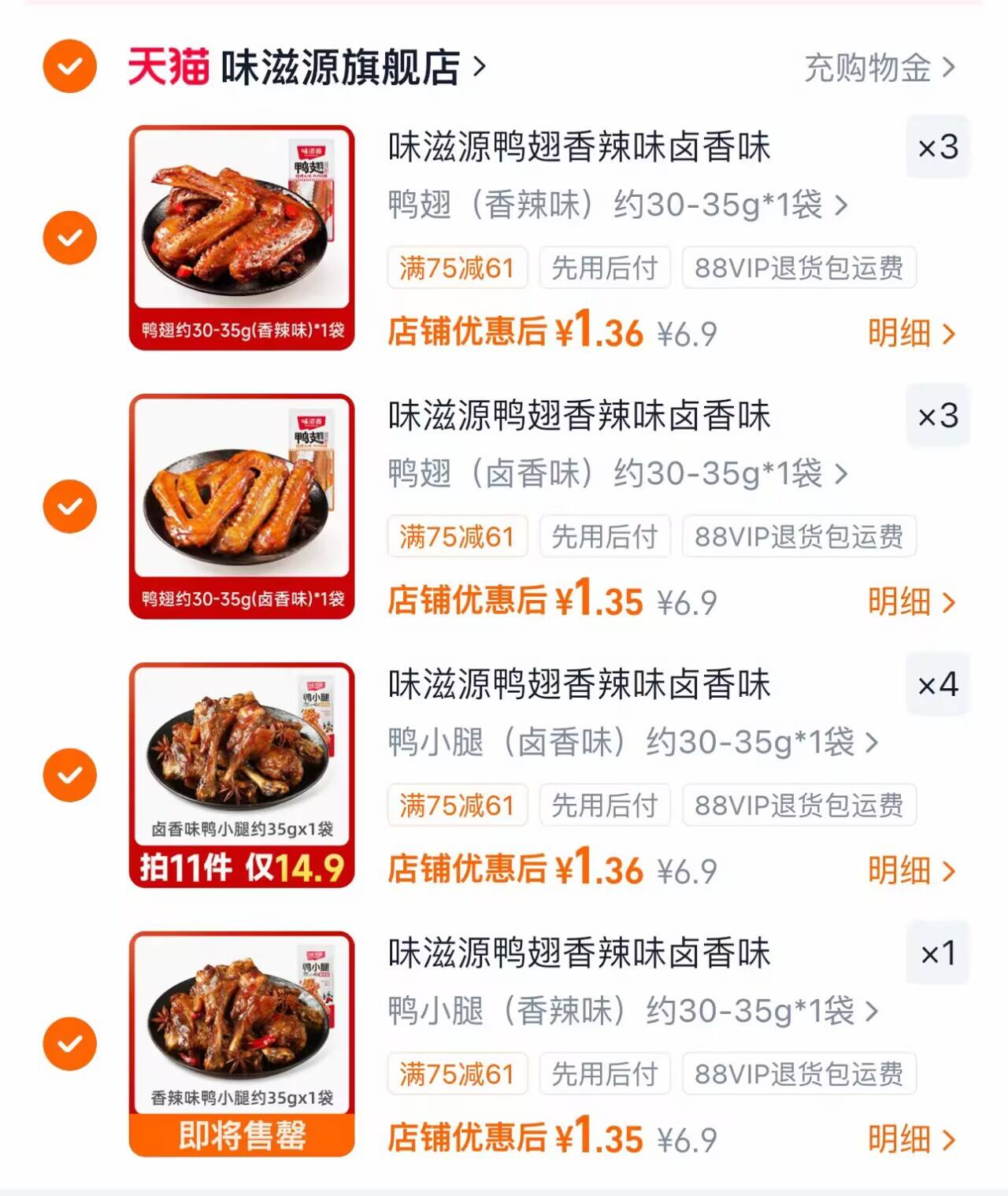Edit the ×3 quantity for 鸭翅（香辣味）
This screenshot has height=1196, width=1008.
point(937,147)
